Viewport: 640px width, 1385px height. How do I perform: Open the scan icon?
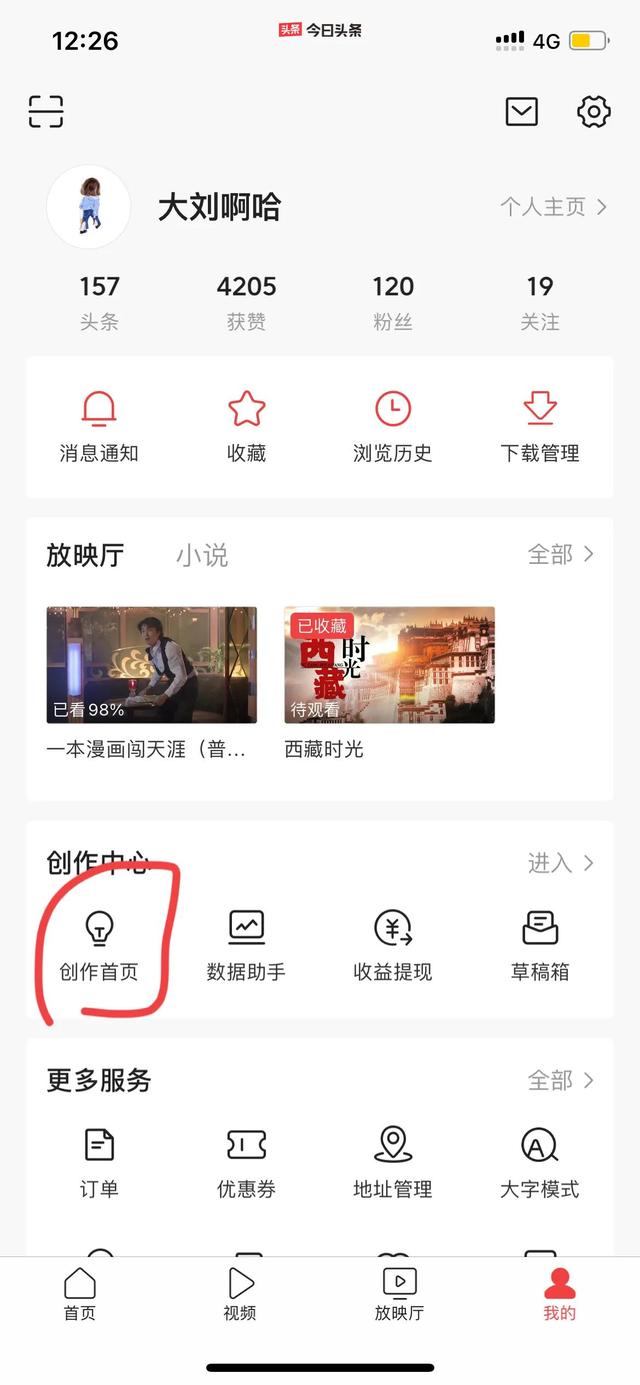(x=46, y=111)
